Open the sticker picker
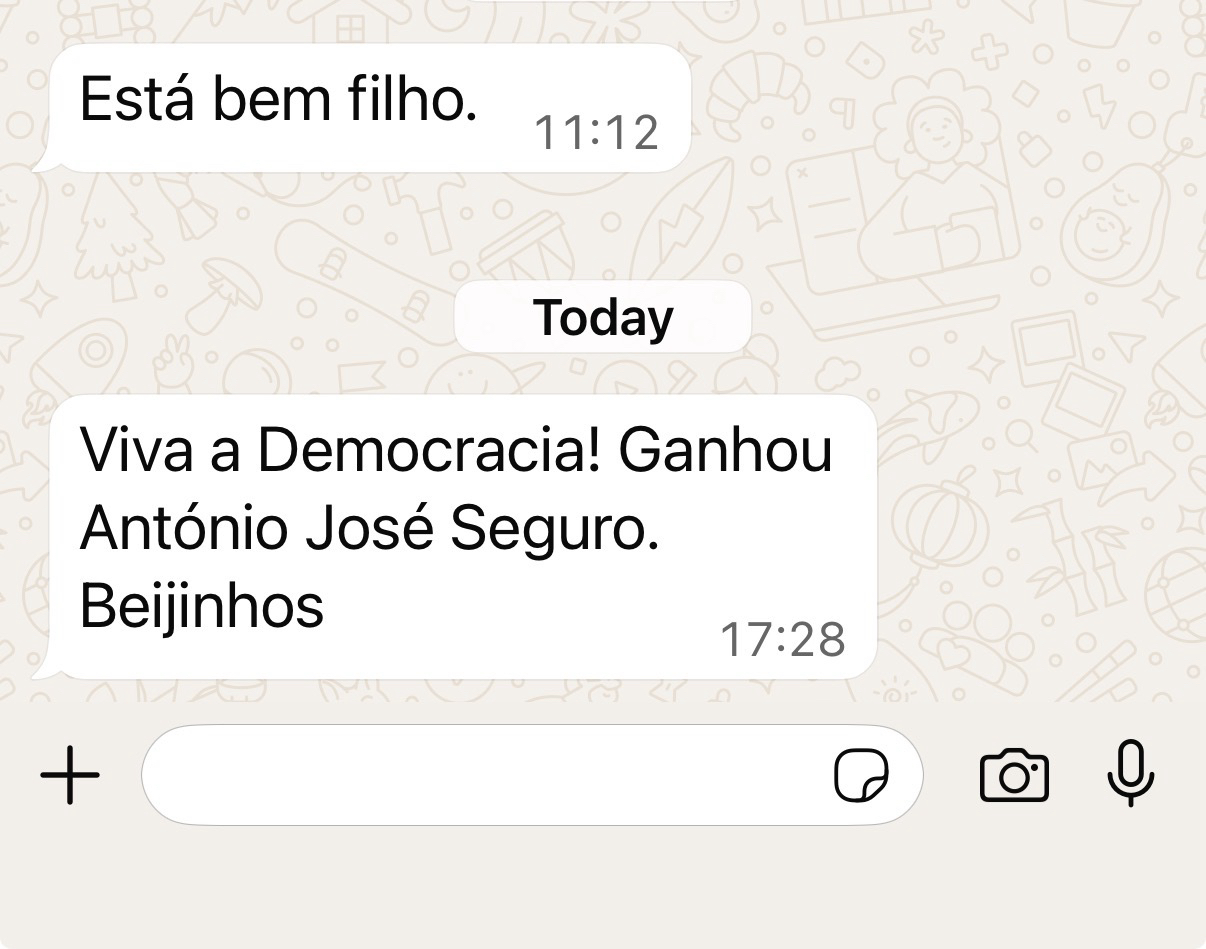1206x949 pixels. [861, 776]
